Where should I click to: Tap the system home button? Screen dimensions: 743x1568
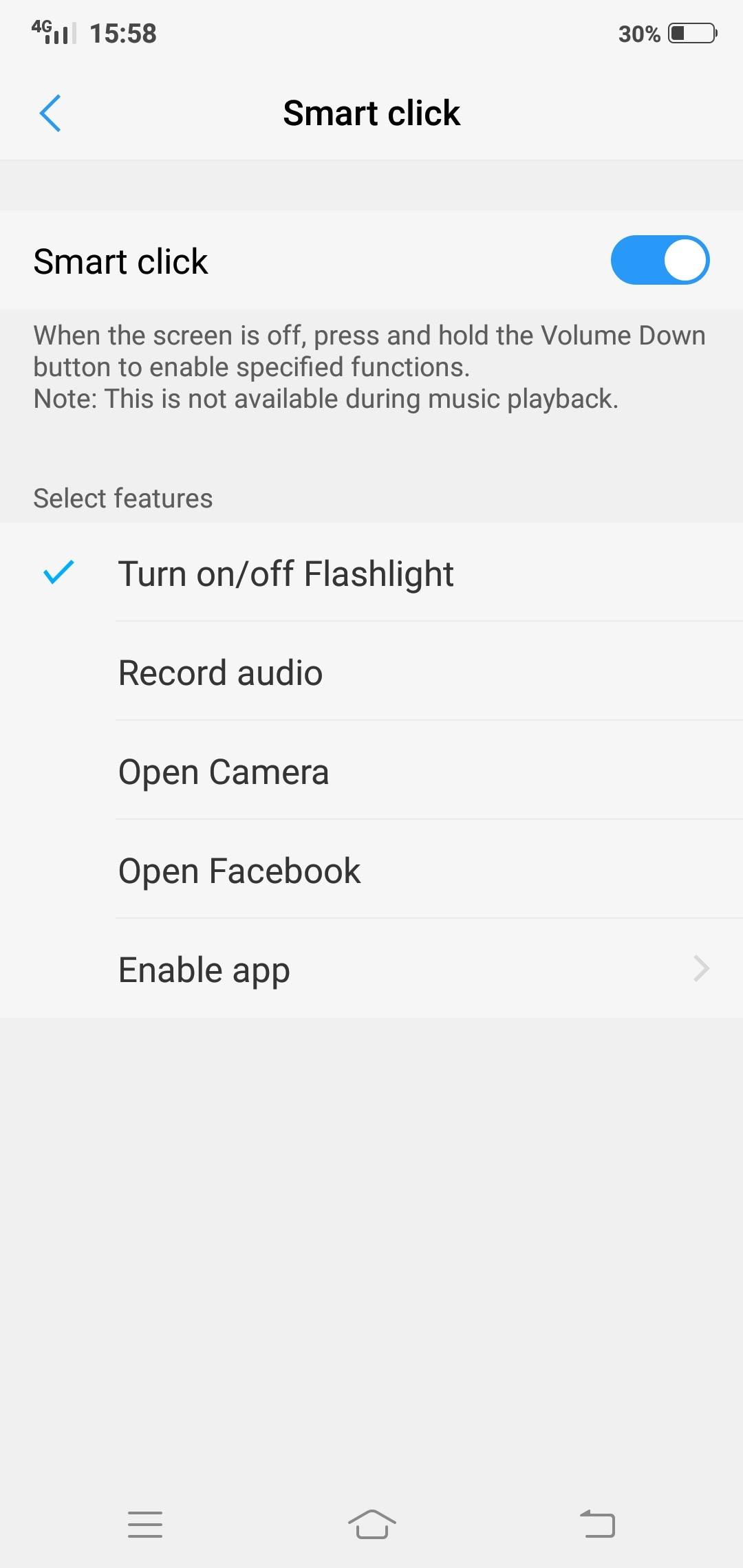tap(371, 1524)
